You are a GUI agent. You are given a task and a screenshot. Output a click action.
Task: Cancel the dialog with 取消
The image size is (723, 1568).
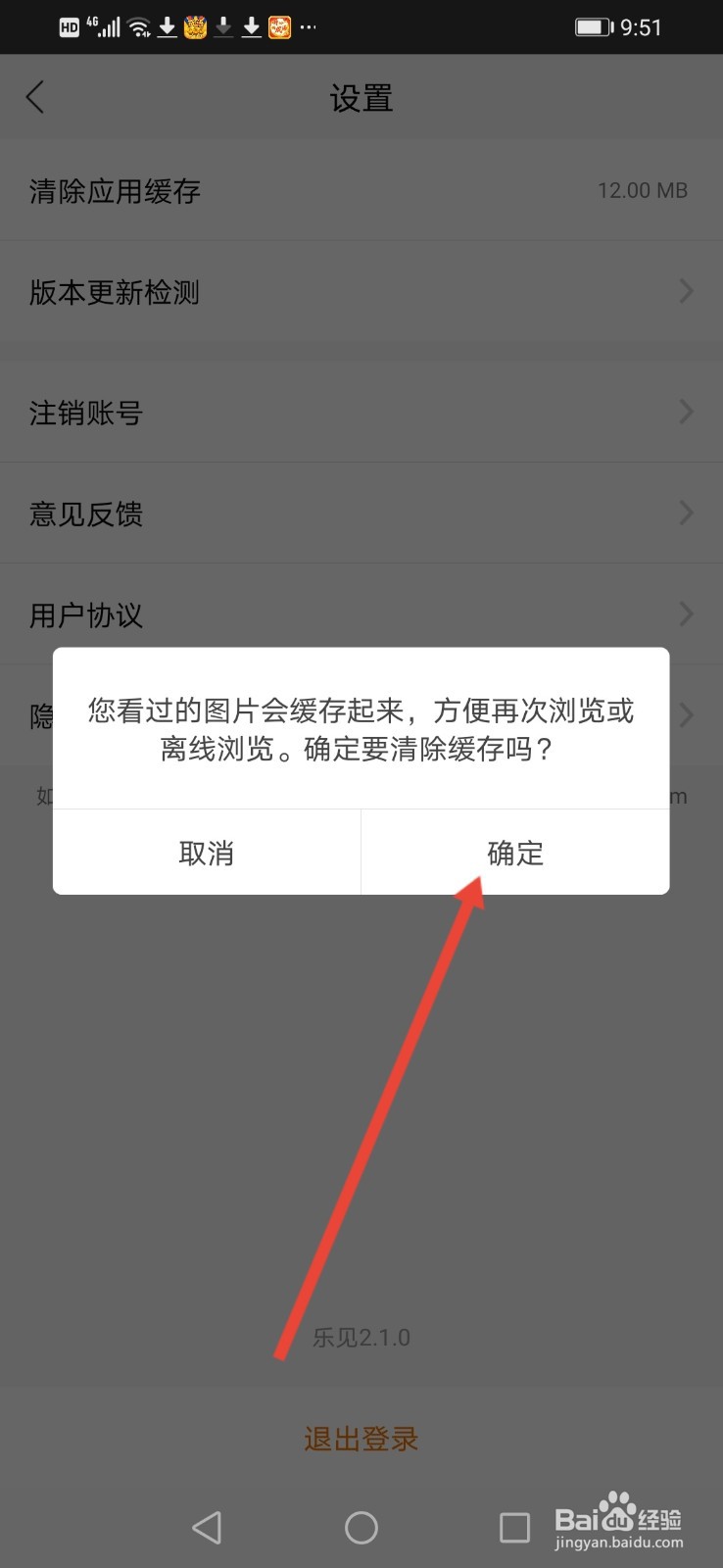207,852
